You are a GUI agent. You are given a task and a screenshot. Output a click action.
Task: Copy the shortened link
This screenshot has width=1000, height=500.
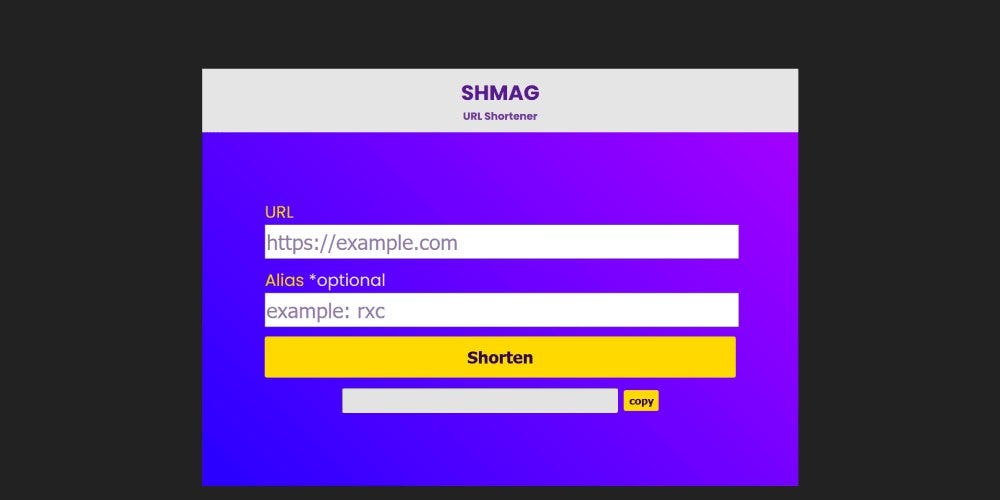point(641,401)
